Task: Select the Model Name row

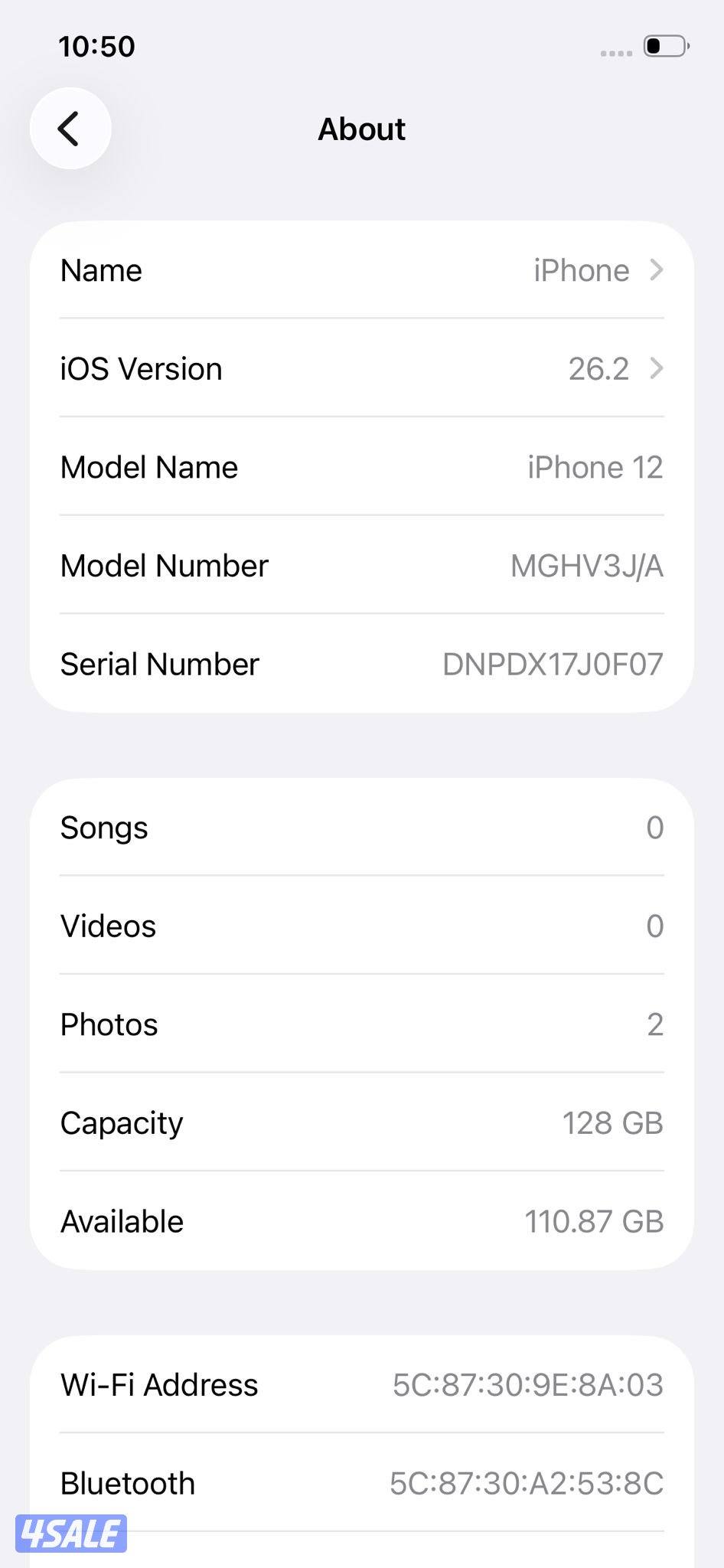Action: pos(361,467)
